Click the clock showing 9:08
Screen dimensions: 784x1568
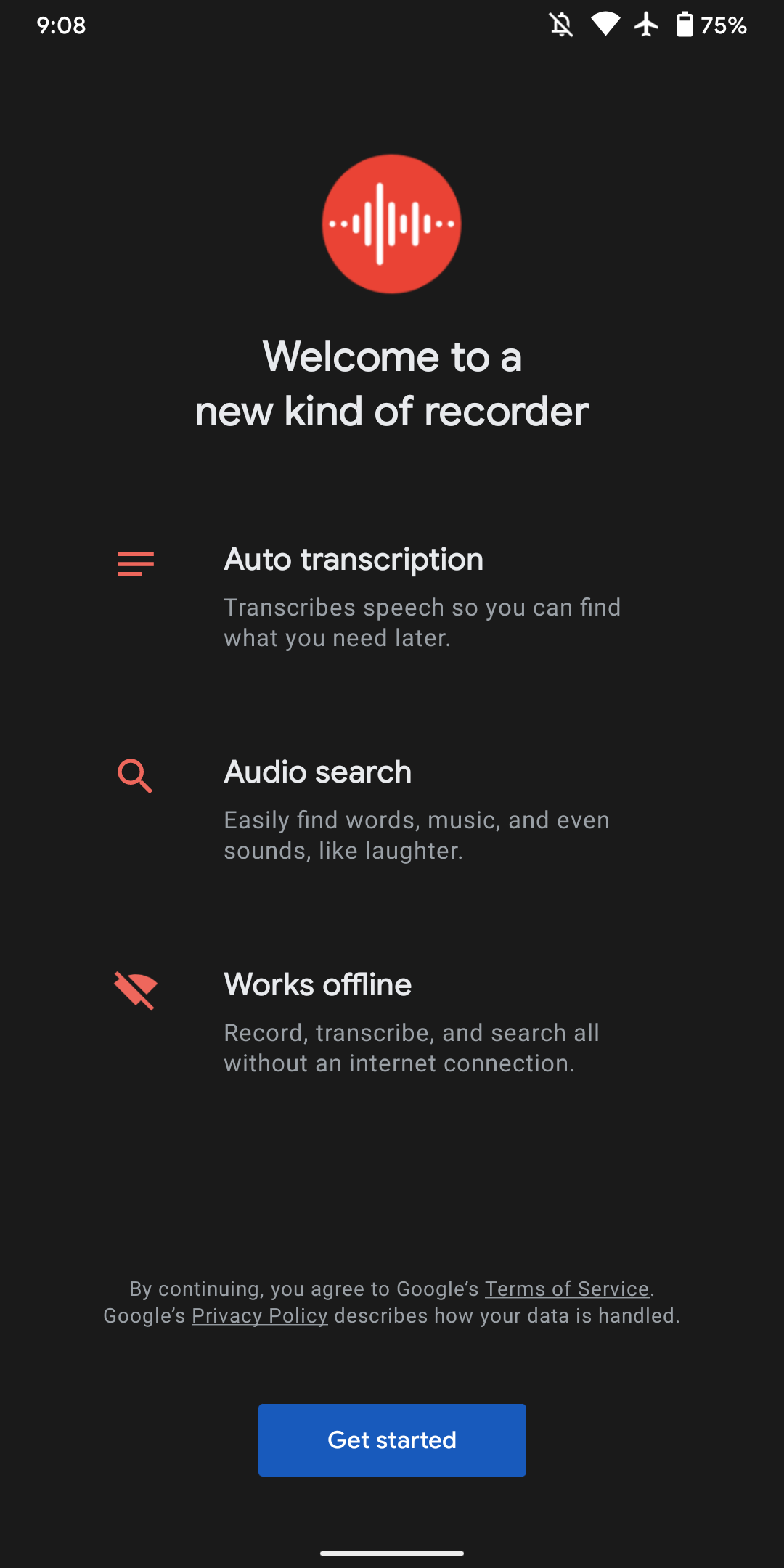(60, 25)
